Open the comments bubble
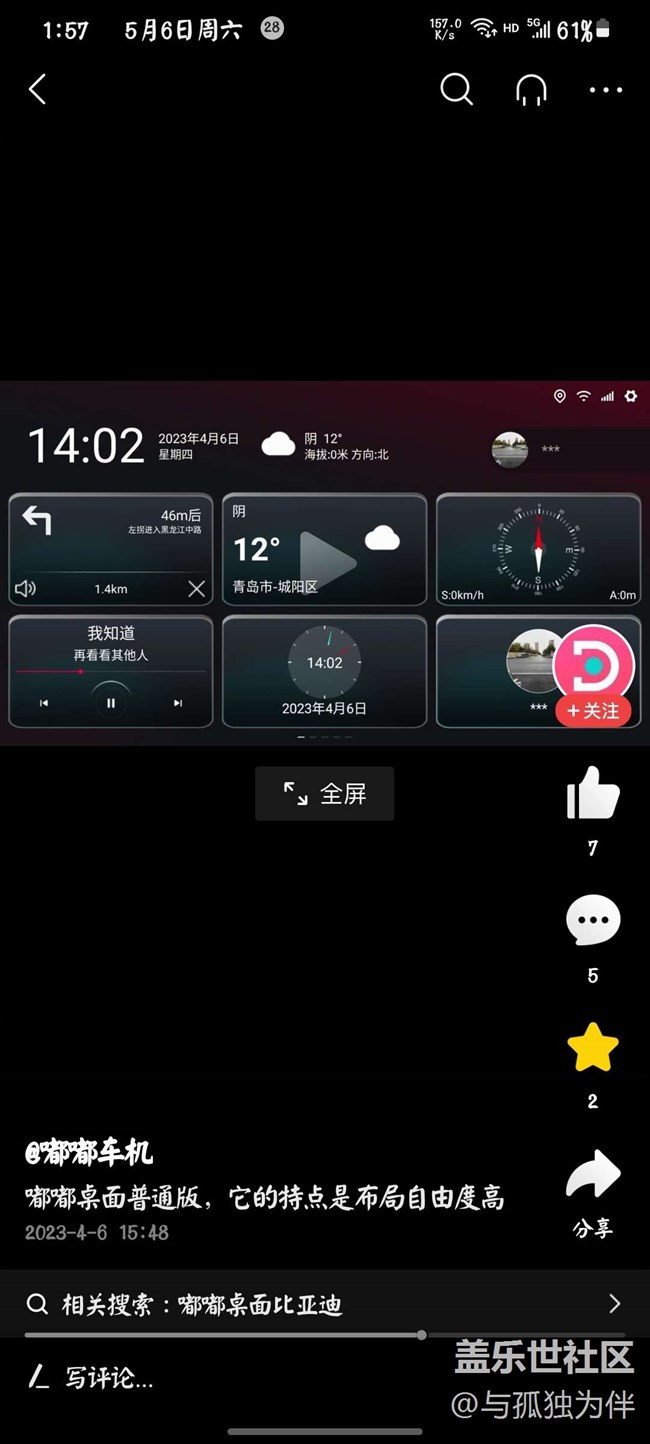This screenshot has width=650, height=1444. point(593,921)
